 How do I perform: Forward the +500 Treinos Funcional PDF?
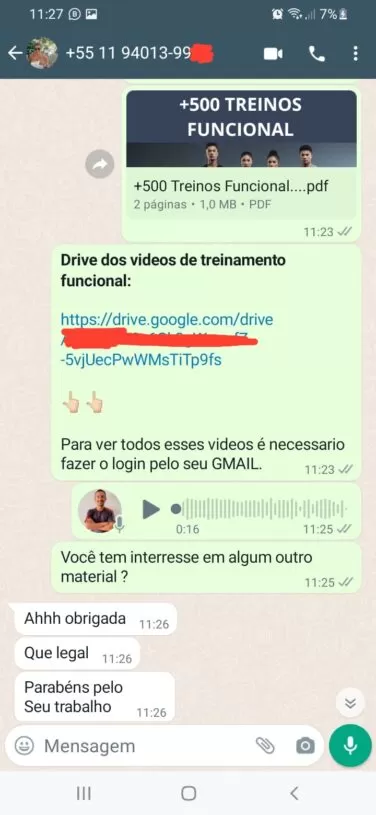coord(99,164)
